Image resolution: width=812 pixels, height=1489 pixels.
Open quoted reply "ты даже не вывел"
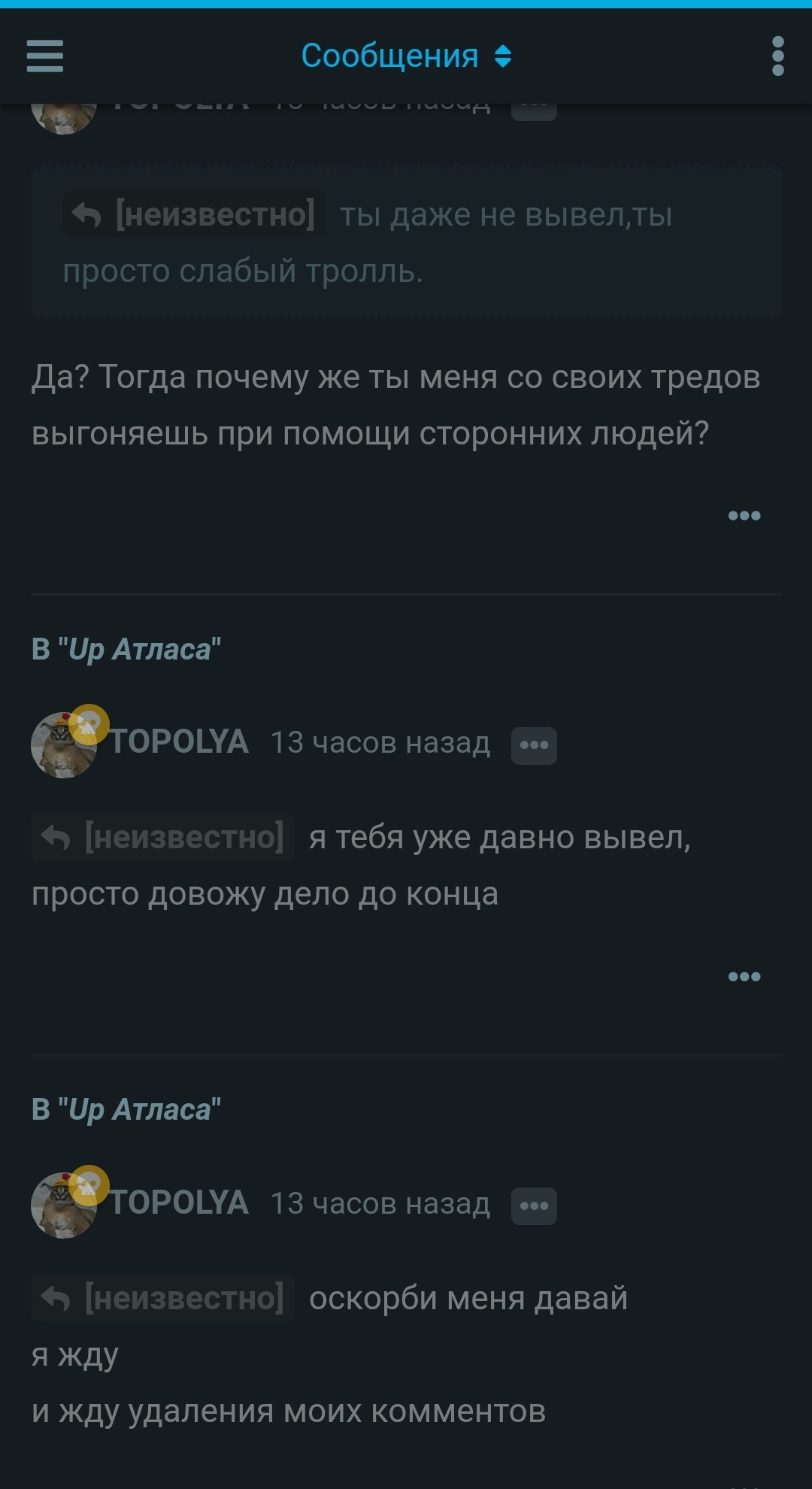pyautogui.click(x=194, y=216)
